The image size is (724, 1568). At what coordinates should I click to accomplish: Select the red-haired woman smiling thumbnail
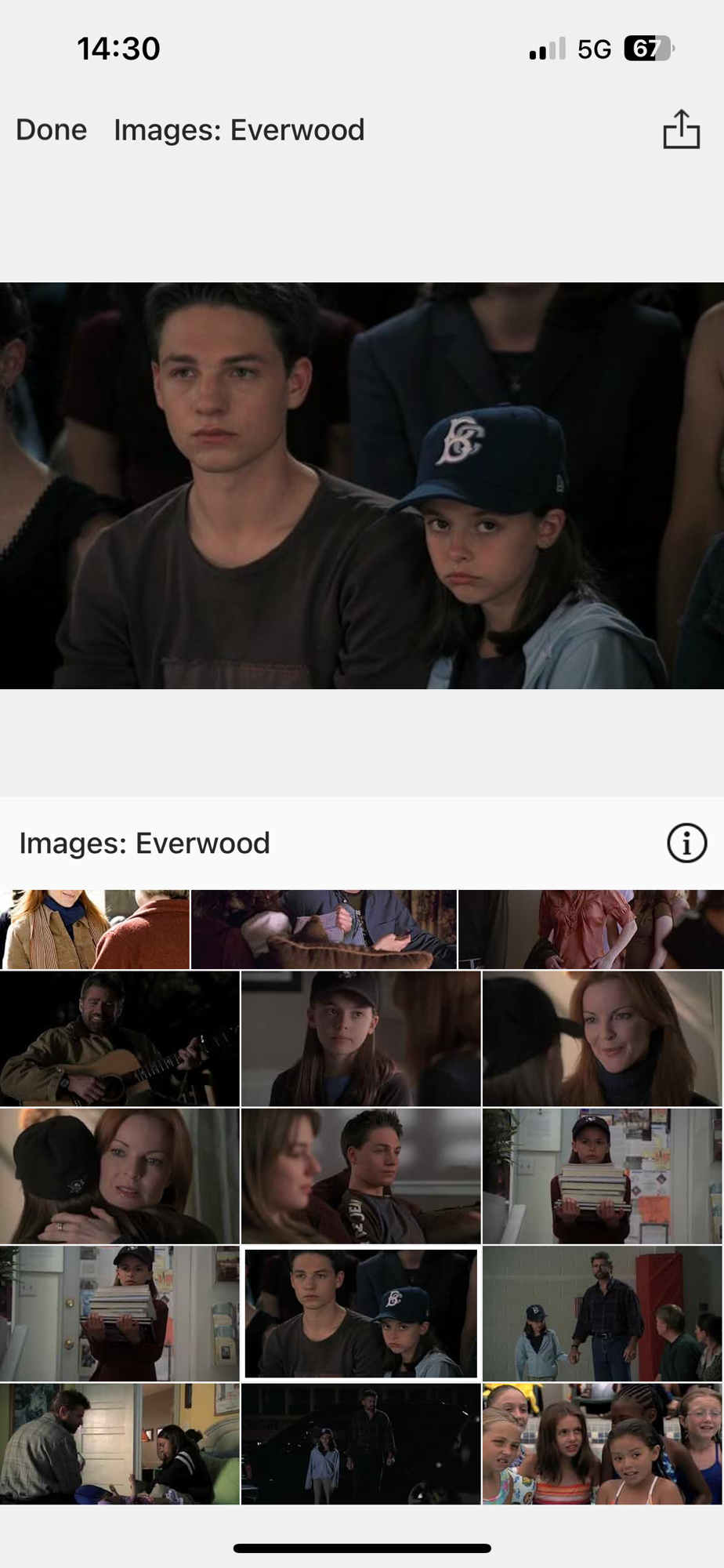click(x=602, y=1039)
